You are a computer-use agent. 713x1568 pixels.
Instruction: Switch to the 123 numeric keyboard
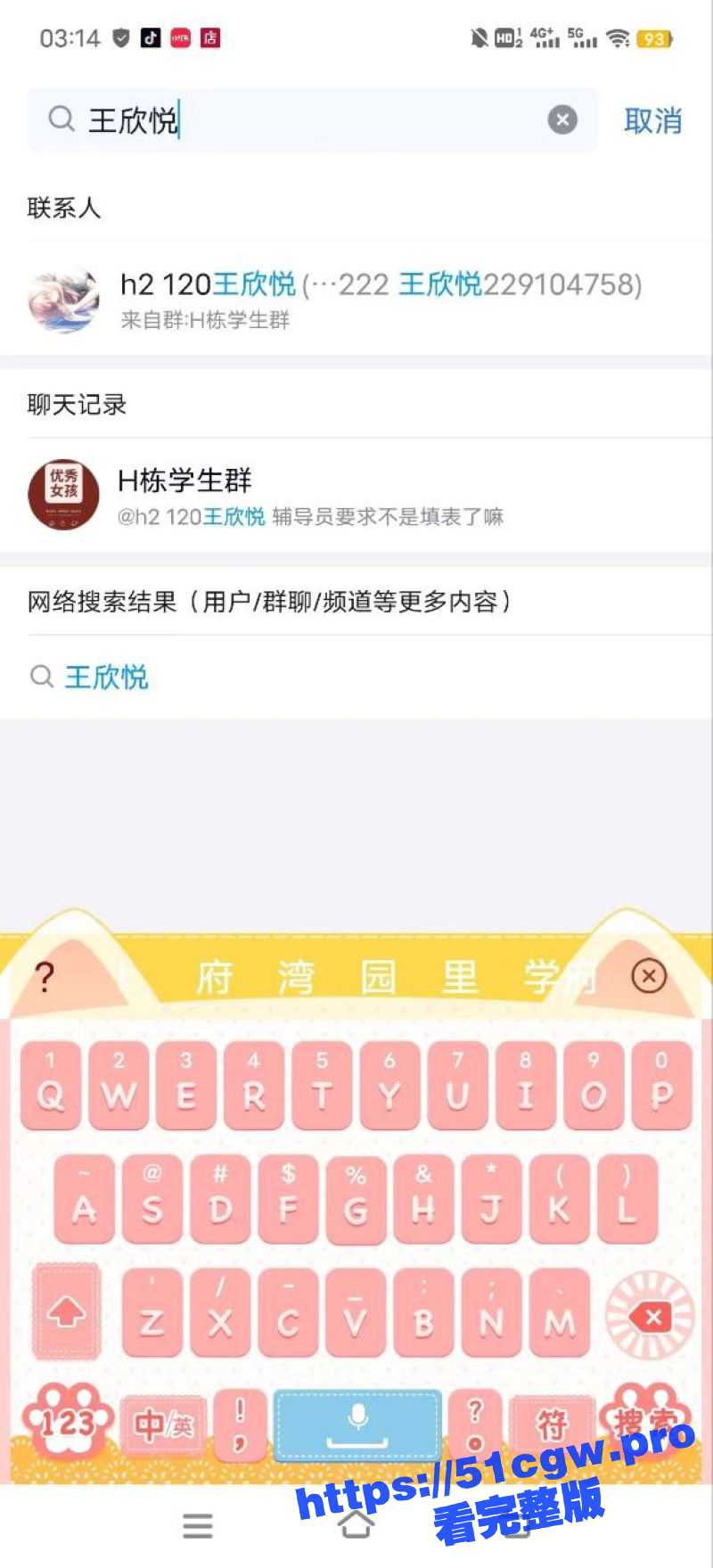click(66, 1422)
